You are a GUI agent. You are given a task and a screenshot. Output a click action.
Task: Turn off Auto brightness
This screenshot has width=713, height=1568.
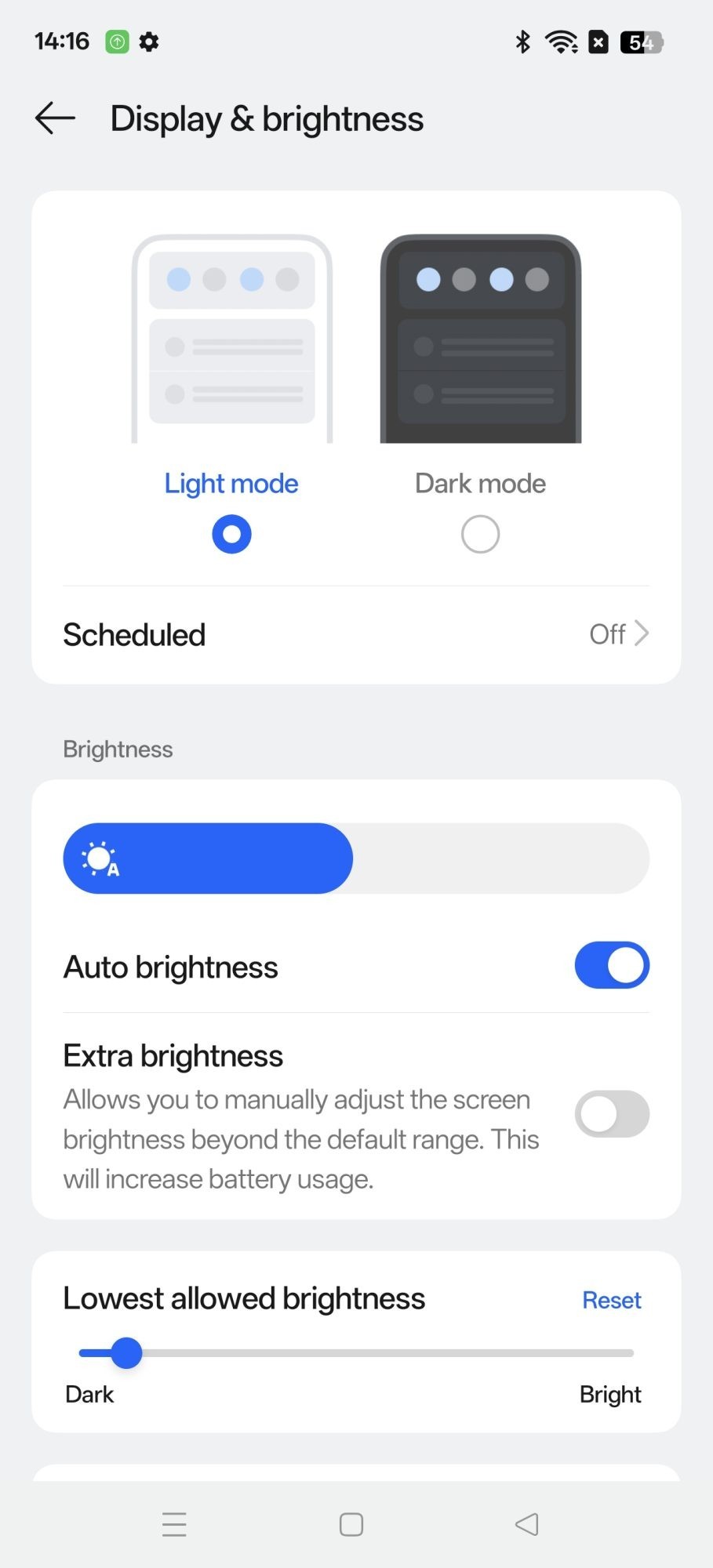(x=611, y=965)
